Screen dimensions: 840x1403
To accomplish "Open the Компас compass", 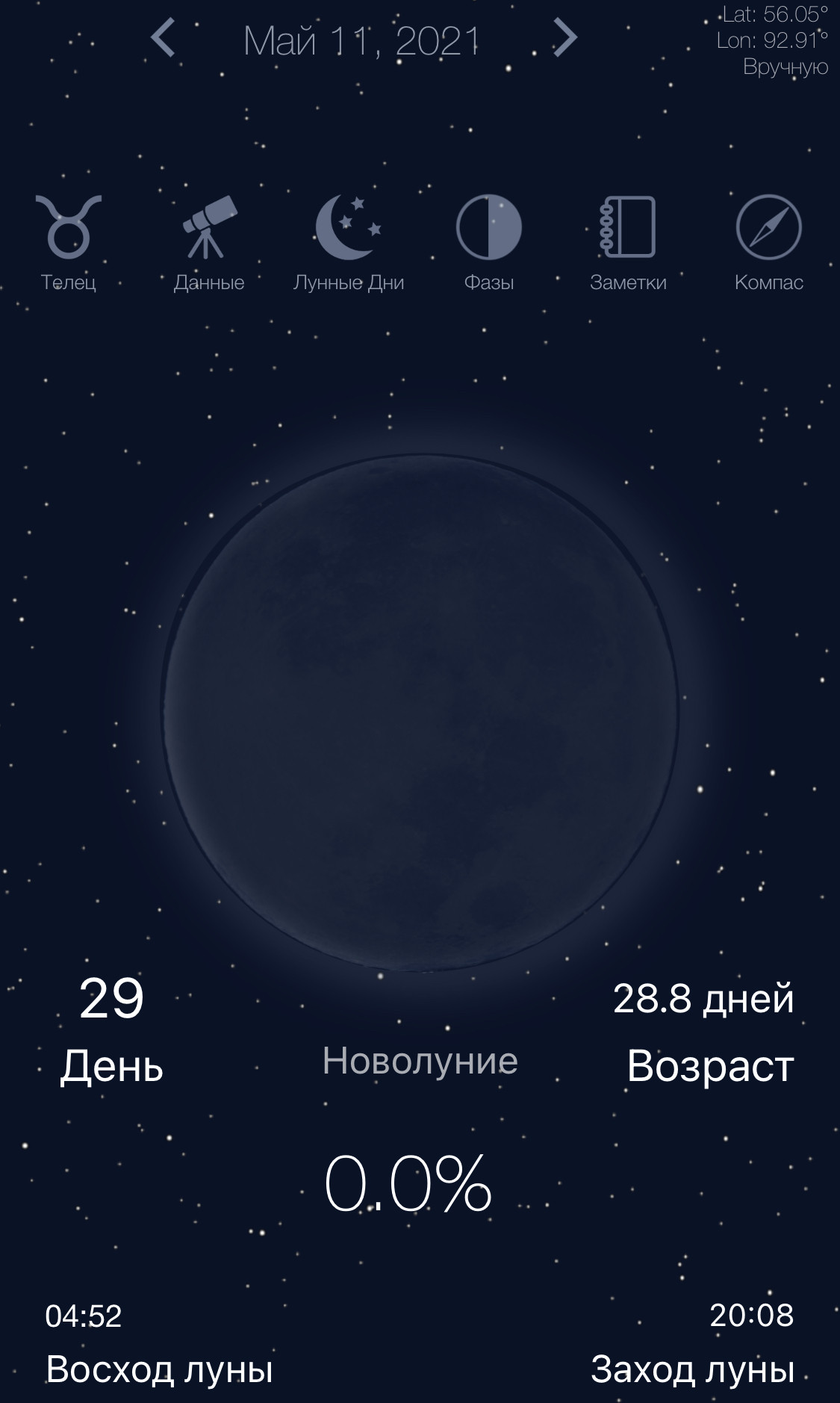I will (x=768, y=243).
